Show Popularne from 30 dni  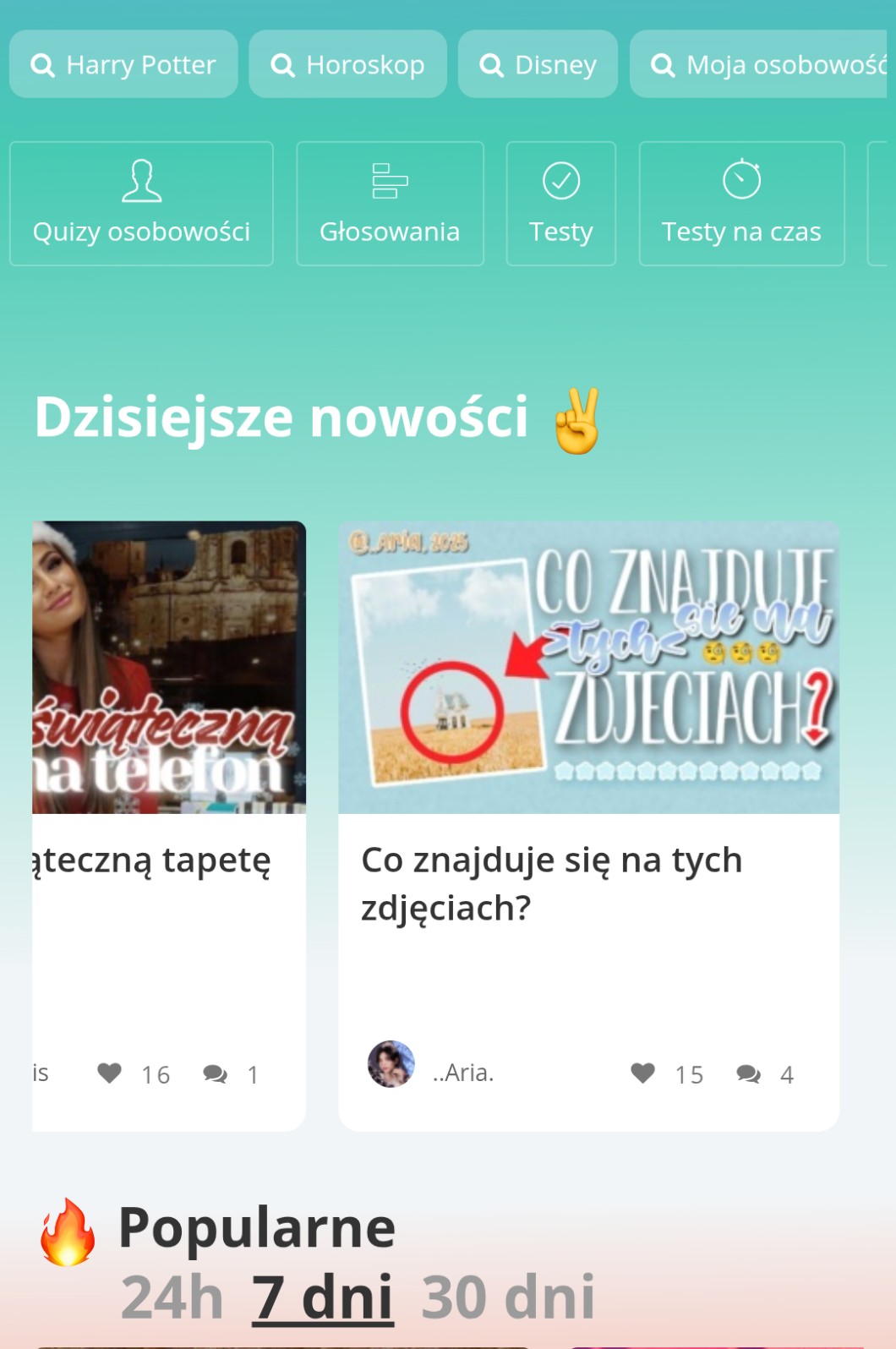pos(507,1297)
